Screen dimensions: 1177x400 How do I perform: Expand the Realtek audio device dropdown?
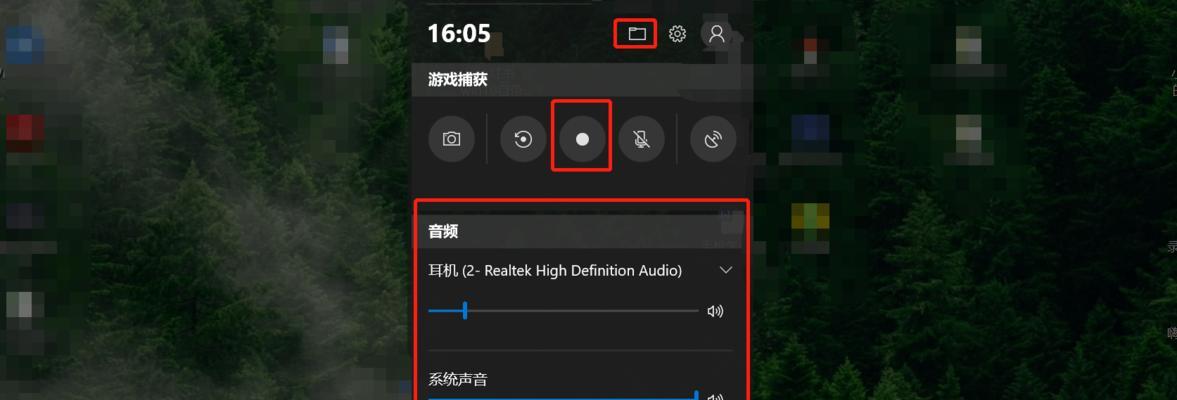click(726, 270)
